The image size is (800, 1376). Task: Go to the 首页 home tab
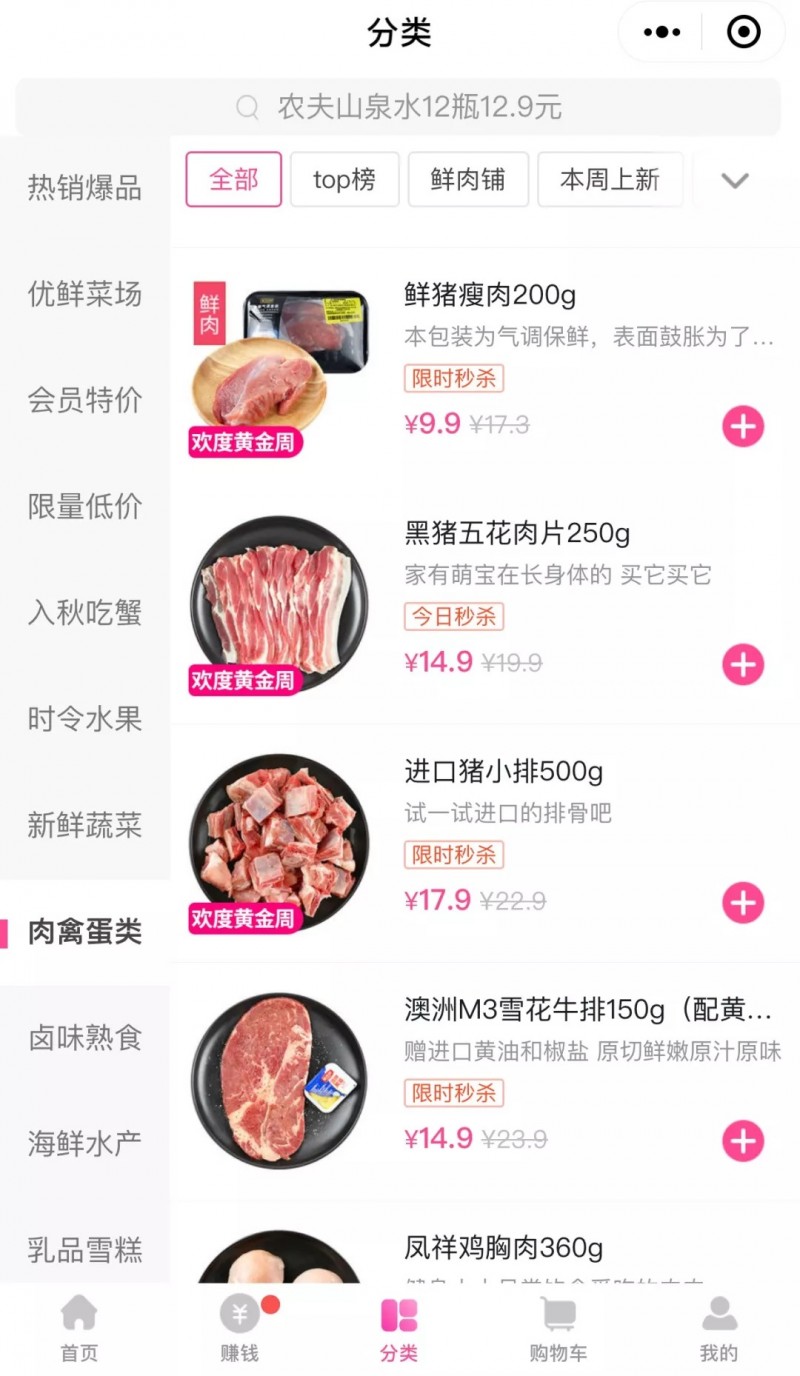point(79,1329)
